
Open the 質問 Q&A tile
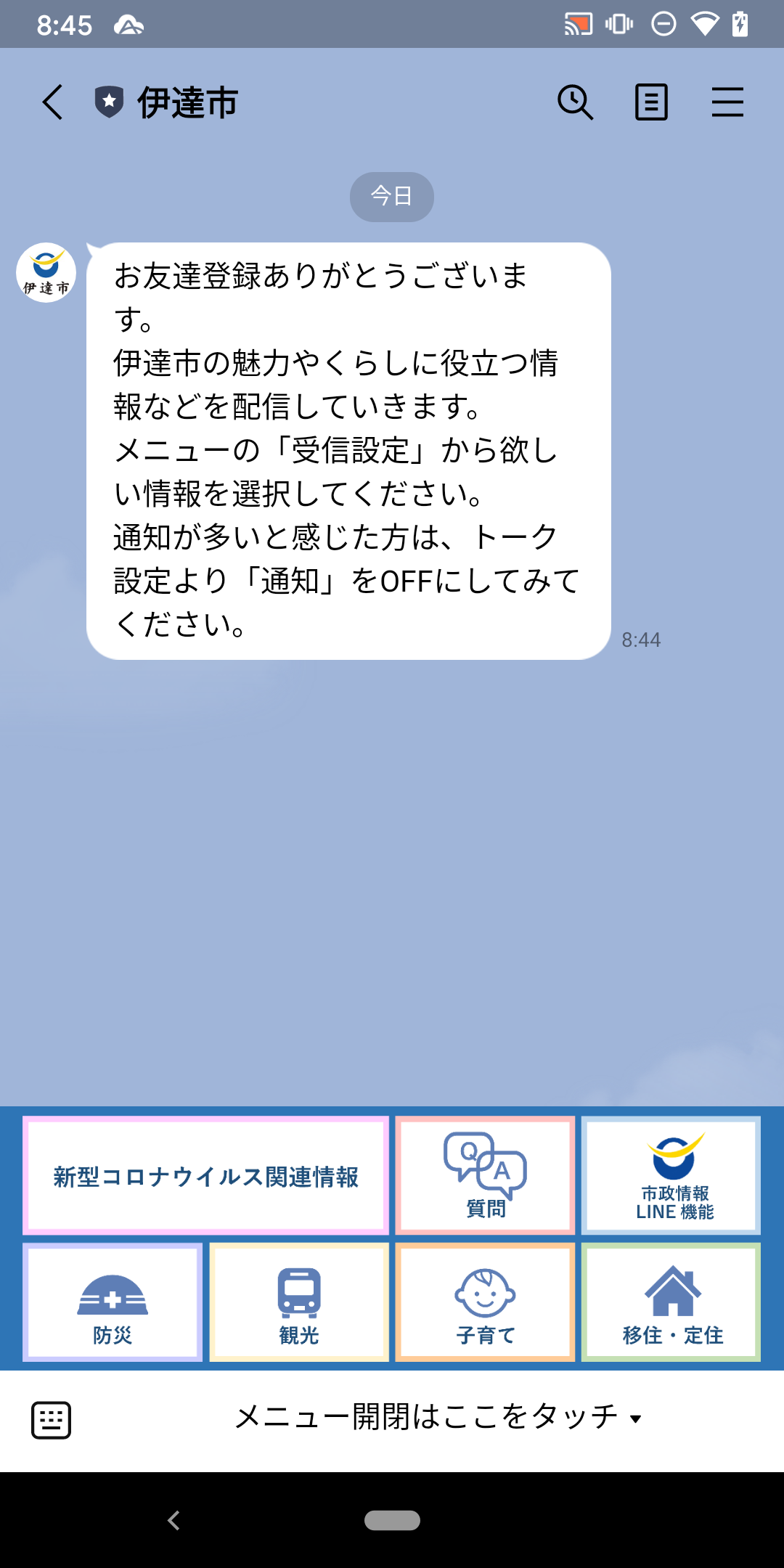point(485,1175)
